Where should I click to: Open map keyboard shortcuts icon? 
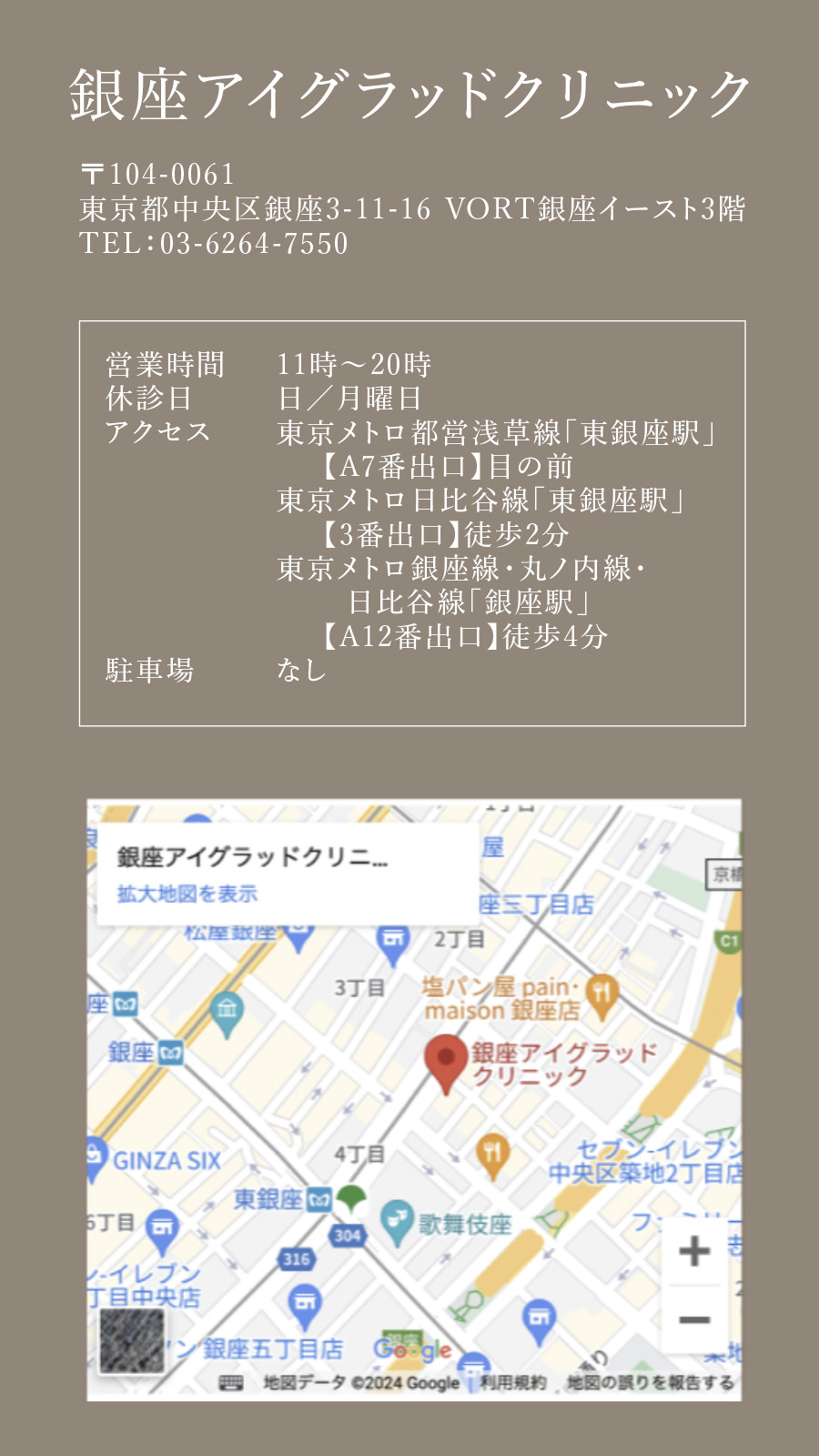[231, 1382]
